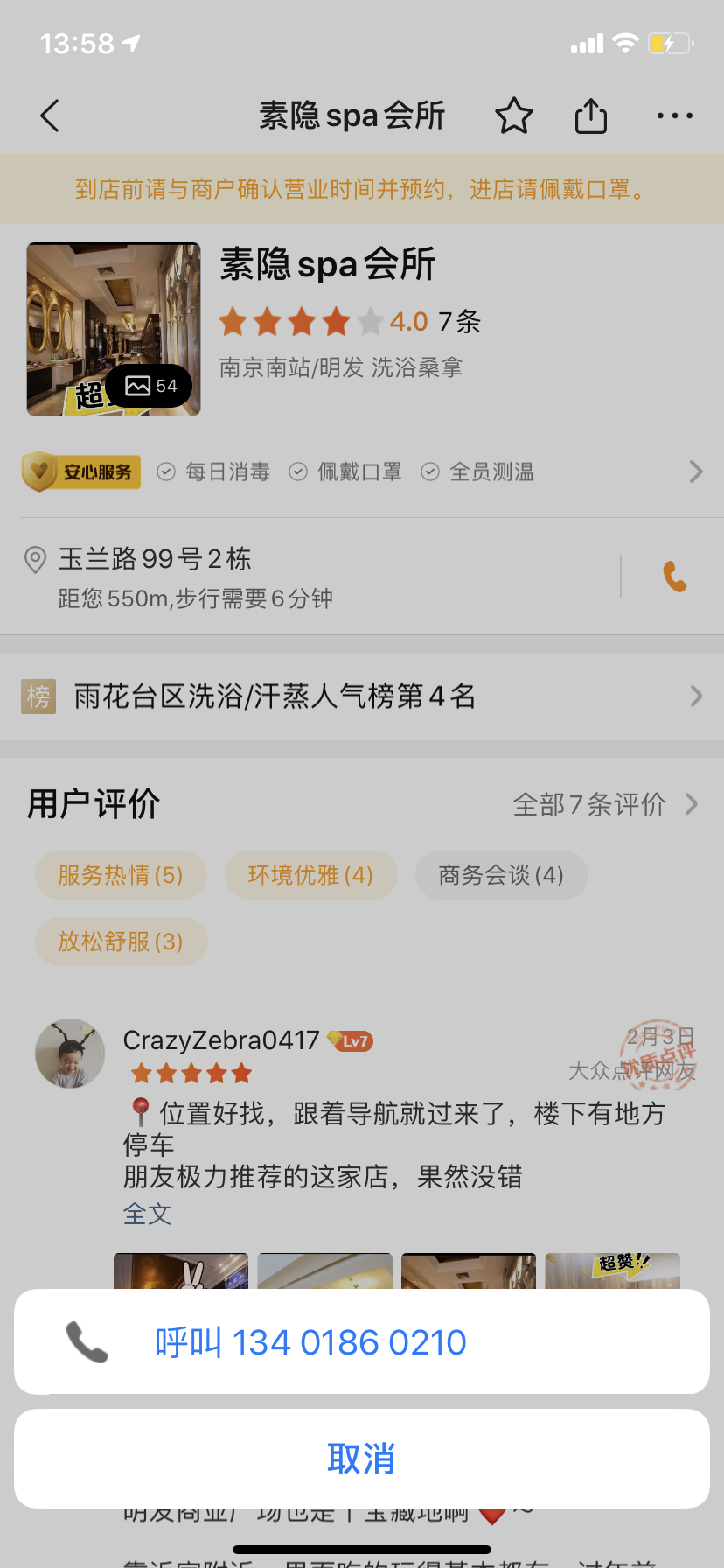The height and width of the screenshot is (1568, 724).
Task: Open the 雨花台区洗浴/汗蒸人气榜 ranking
Action: pos(362,696)
